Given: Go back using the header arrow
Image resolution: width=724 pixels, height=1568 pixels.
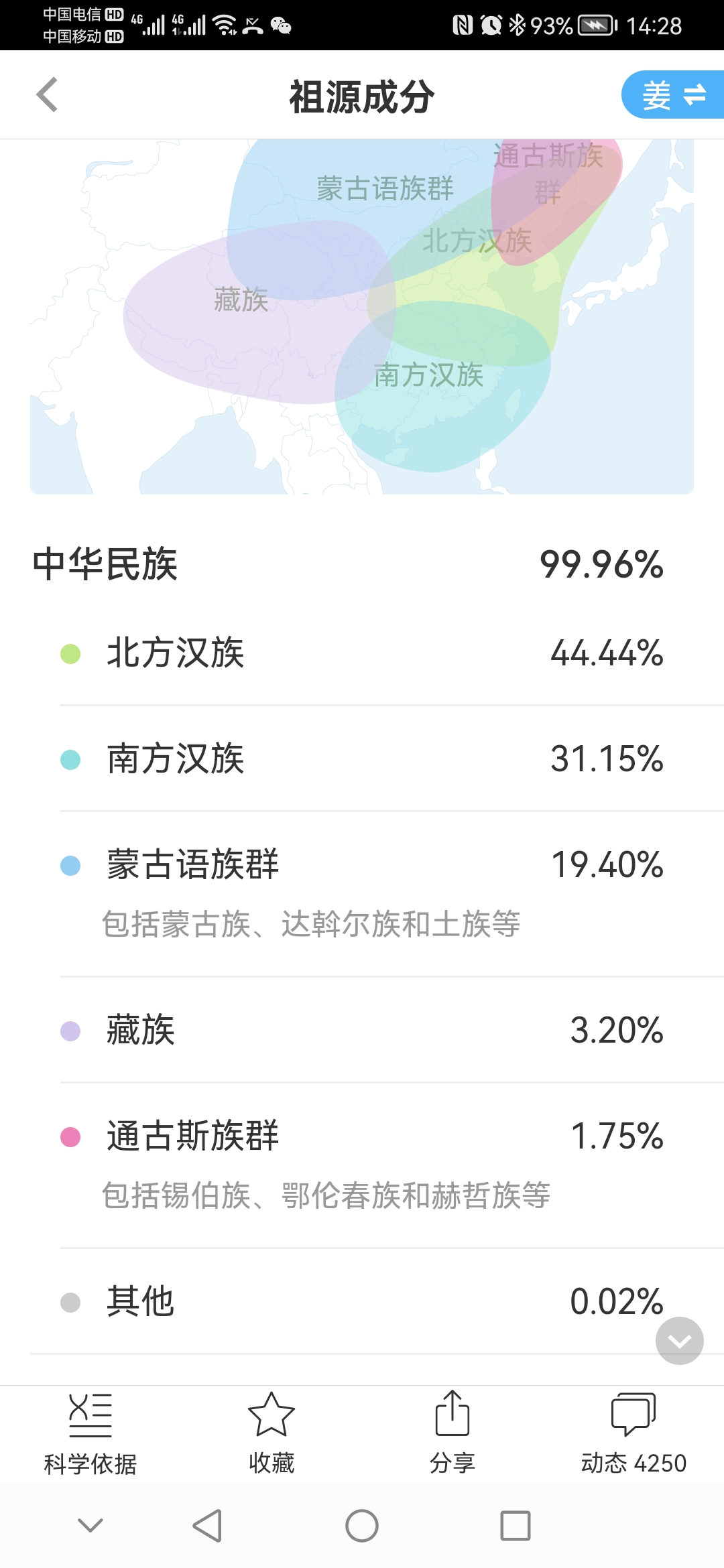Looking at the screenshot, I should point(47,95).
